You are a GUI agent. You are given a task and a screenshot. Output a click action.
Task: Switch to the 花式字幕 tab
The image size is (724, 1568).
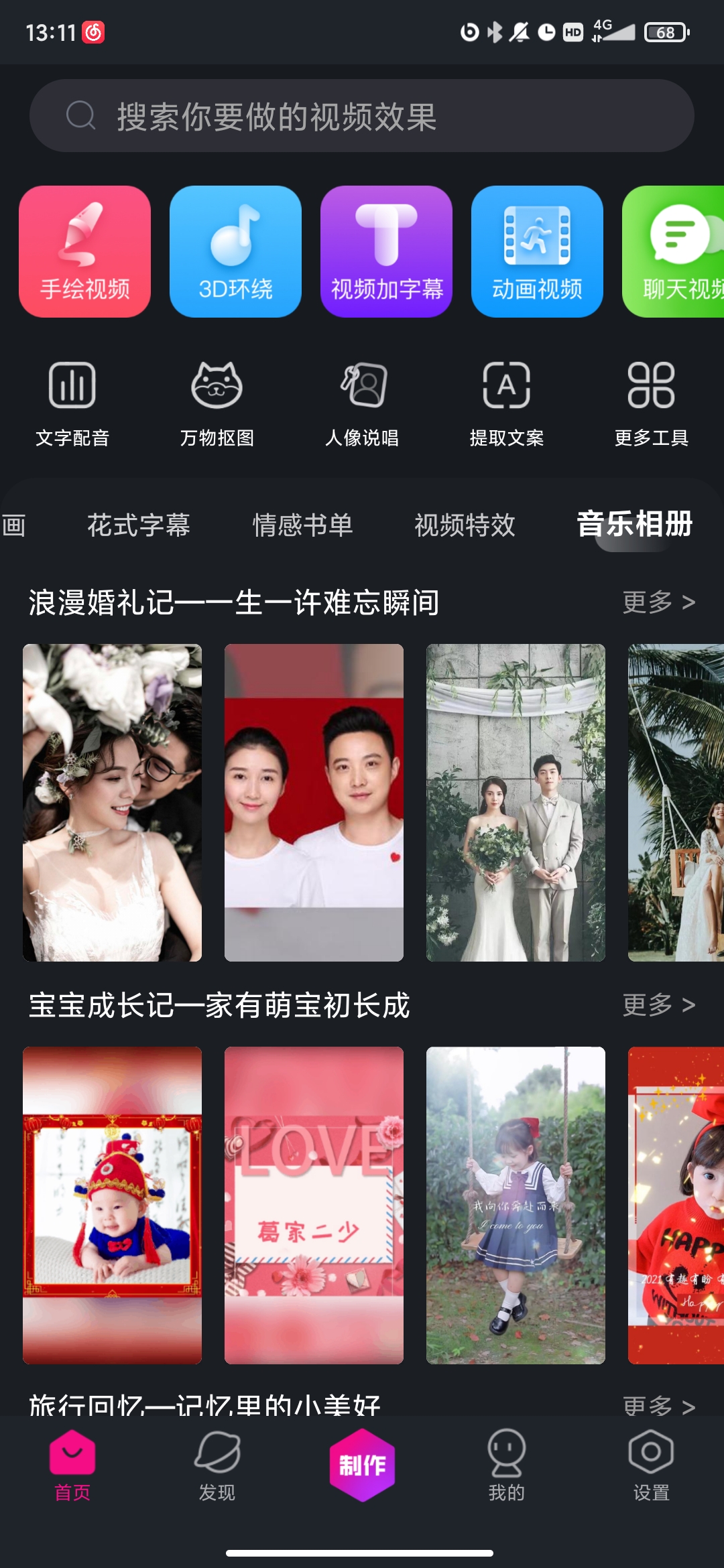139,525
